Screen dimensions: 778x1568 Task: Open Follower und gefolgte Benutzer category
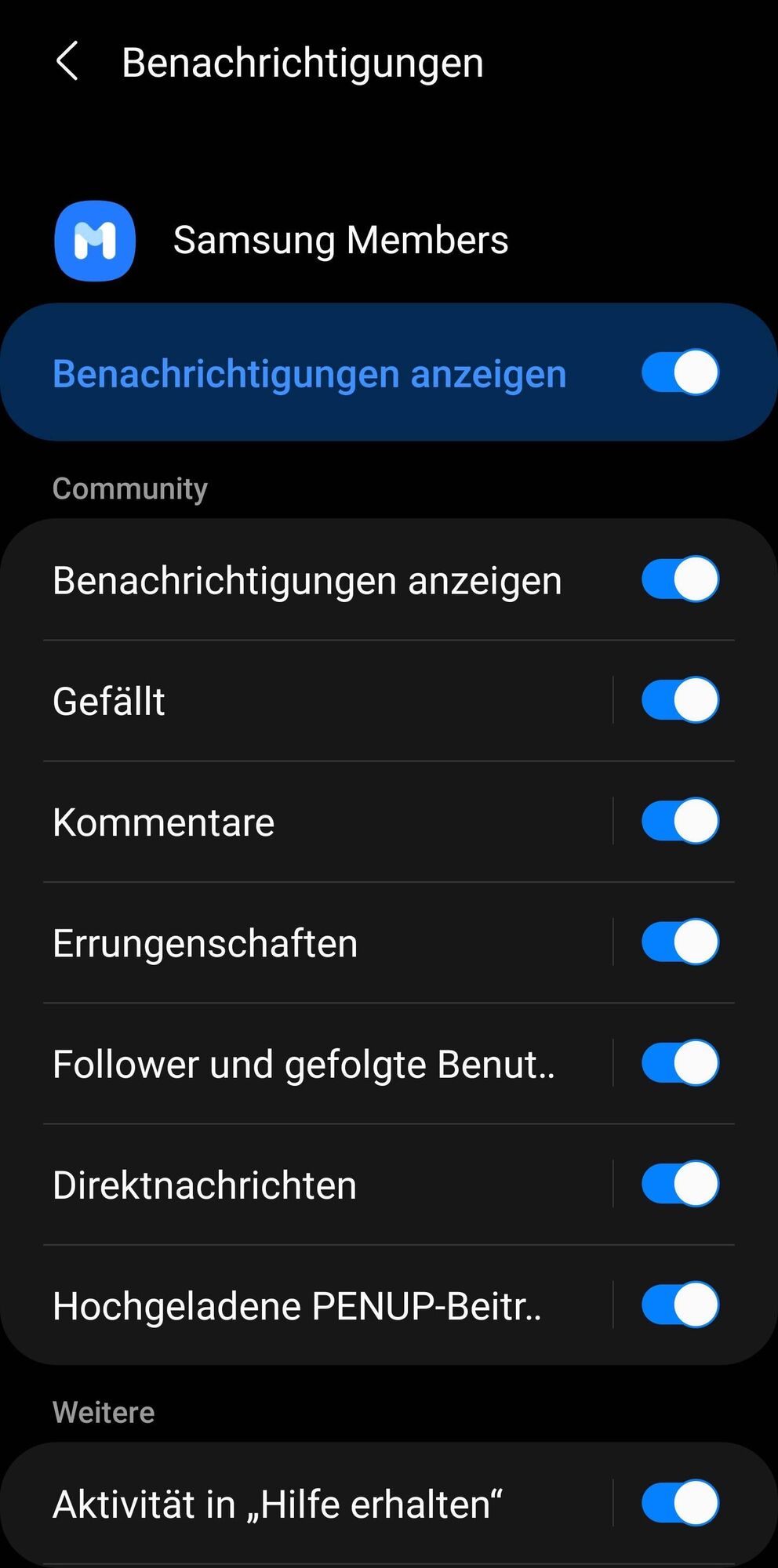tap(314, 1064)
